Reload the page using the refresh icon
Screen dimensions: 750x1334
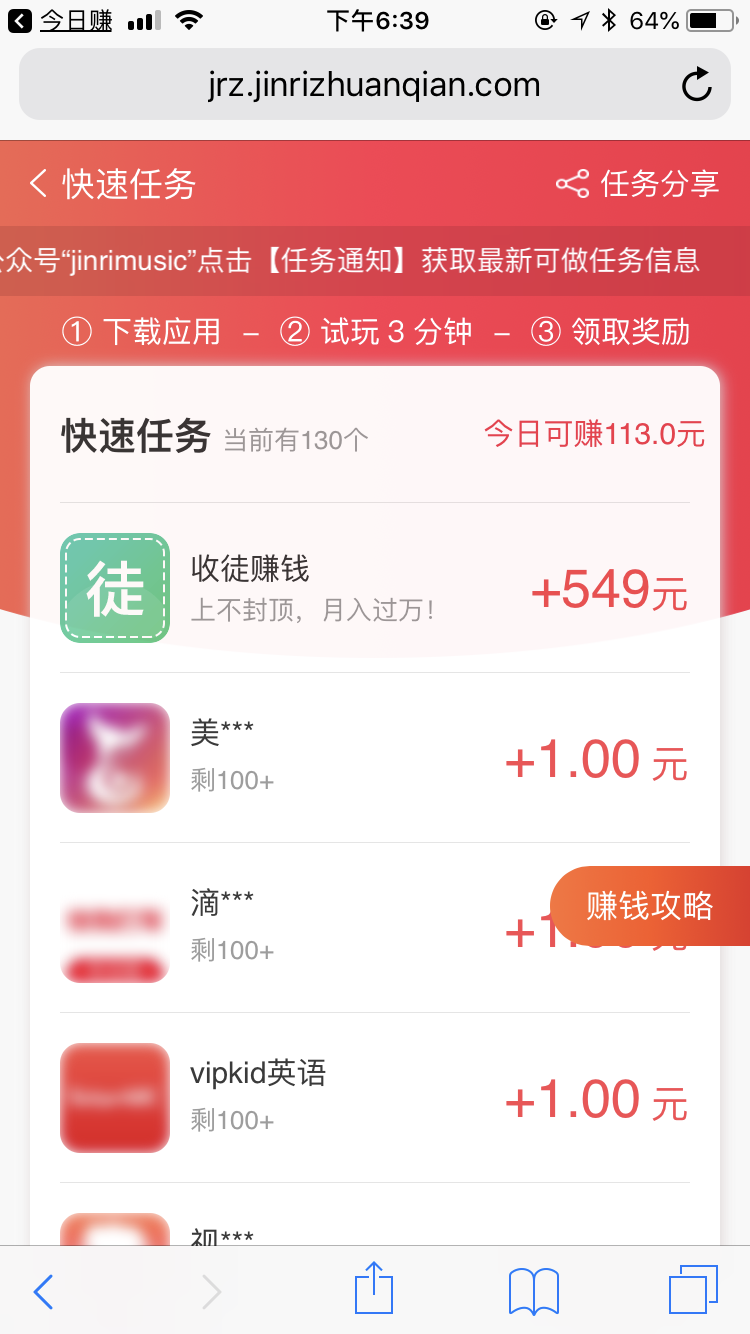[x=697, y=84]
